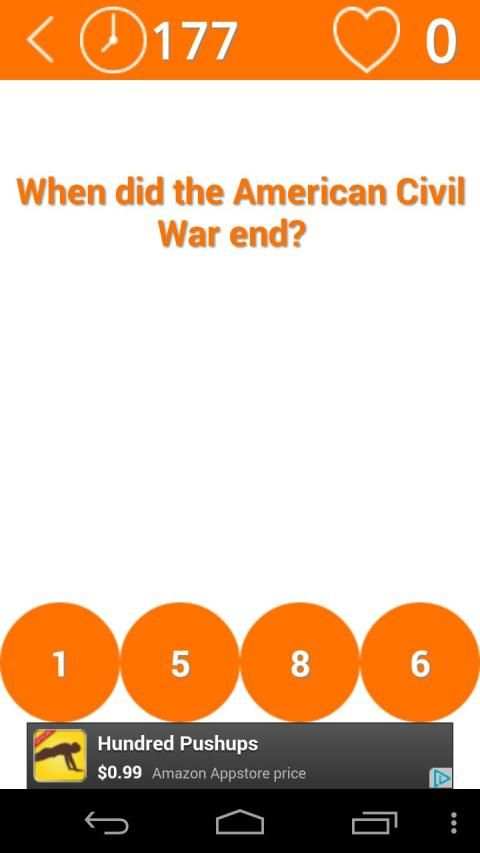This screenshot has width=480, height=853.
Task: Open the AdChoices info icon
Action: click(x=441, y=778)
